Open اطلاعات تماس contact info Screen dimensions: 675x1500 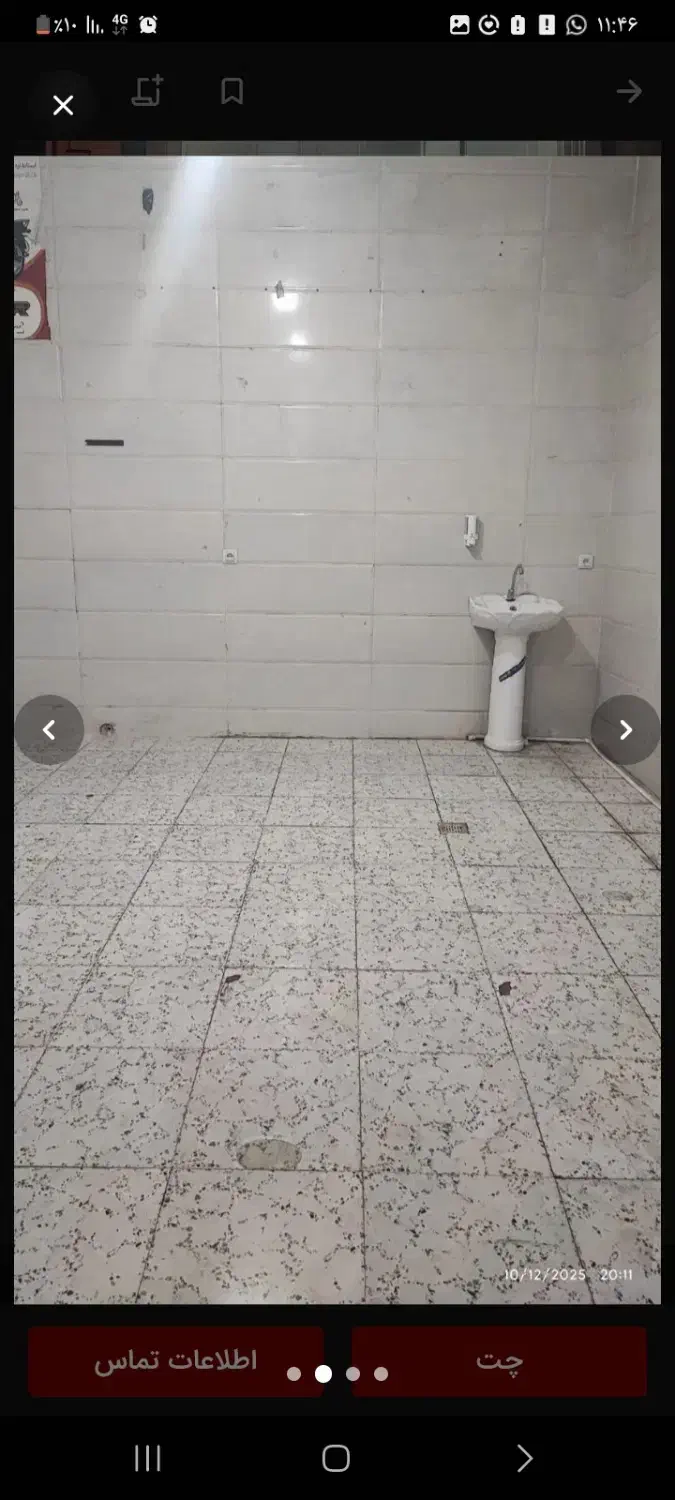coord(176,1360)
